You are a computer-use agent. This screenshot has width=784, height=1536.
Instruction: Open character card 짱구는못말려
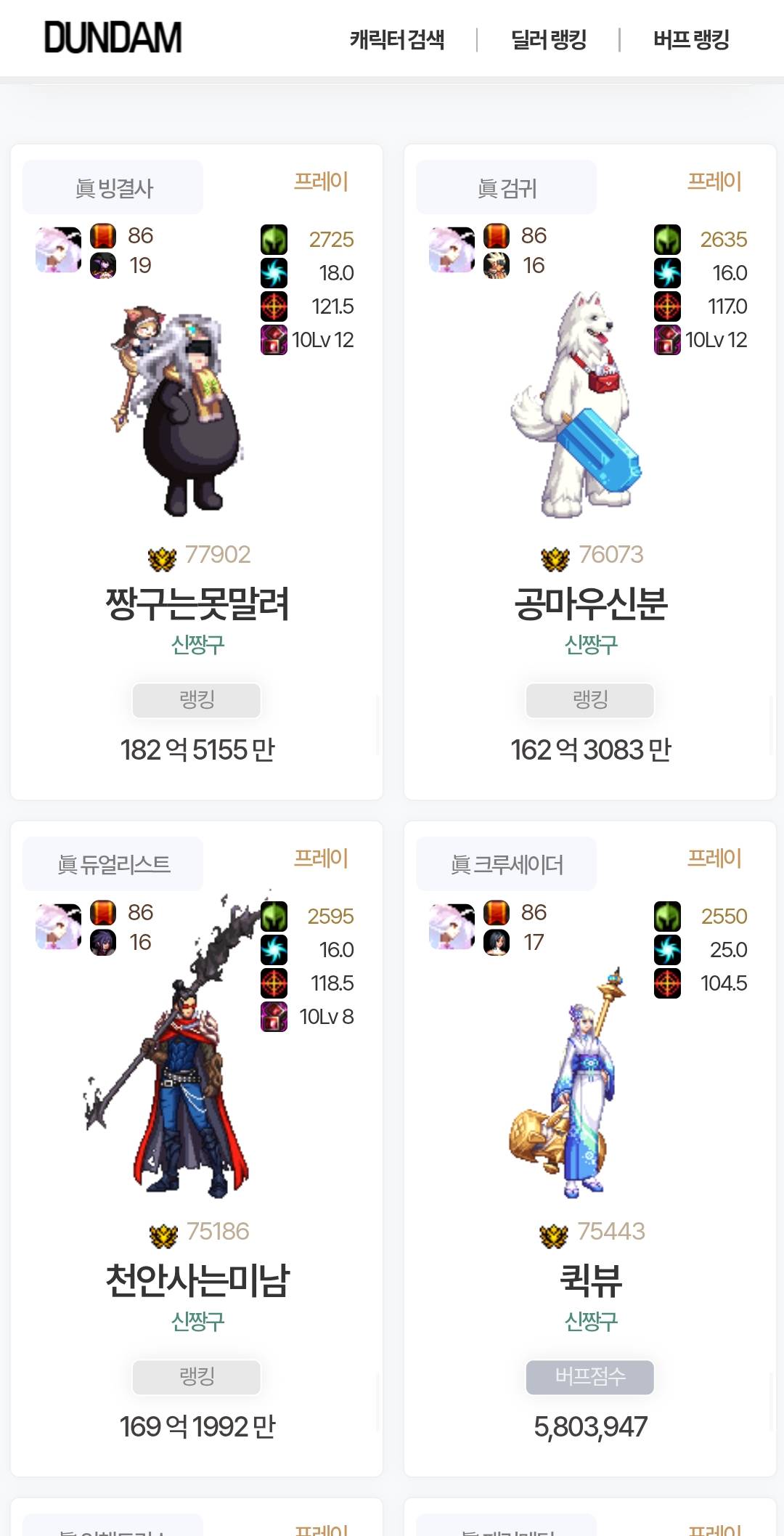(x=197, y=604)
